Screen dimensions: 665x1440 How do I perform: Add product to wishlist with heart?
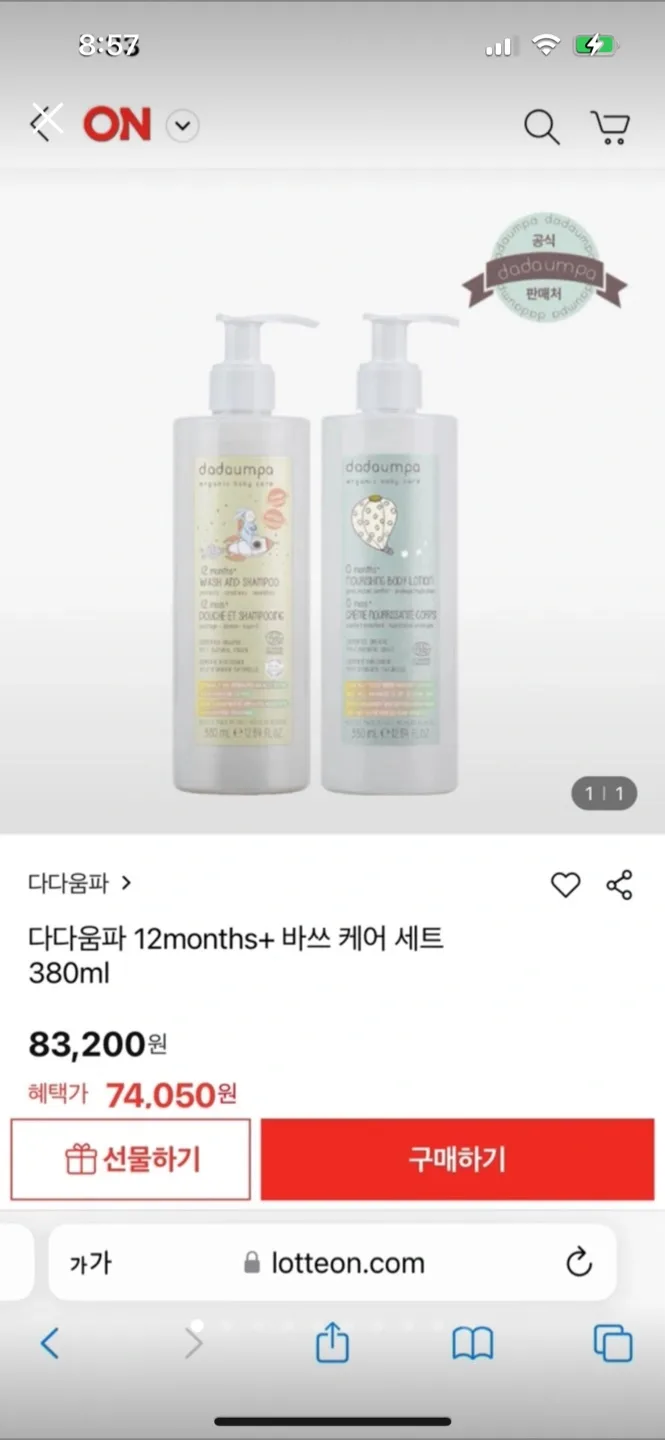click(x=565, y=884)
